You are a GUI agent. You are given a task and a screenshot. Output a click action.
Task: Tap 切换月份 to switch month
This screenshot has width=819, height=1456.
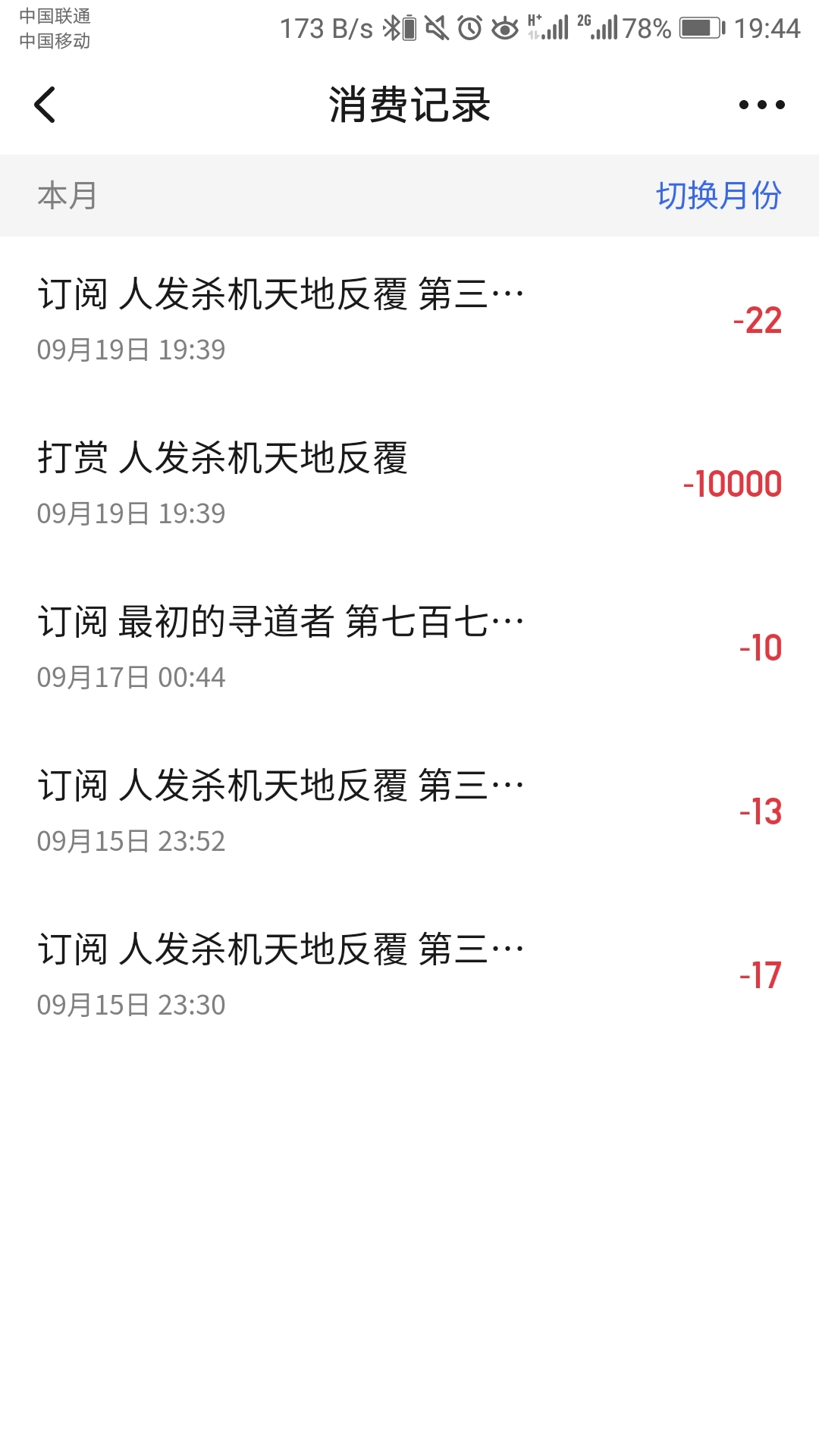click(x=718, y=196)
